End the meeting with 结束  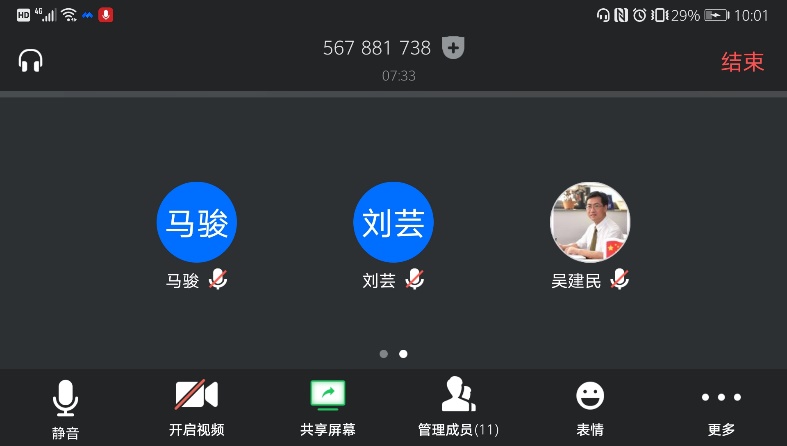(x=742, y=62)
